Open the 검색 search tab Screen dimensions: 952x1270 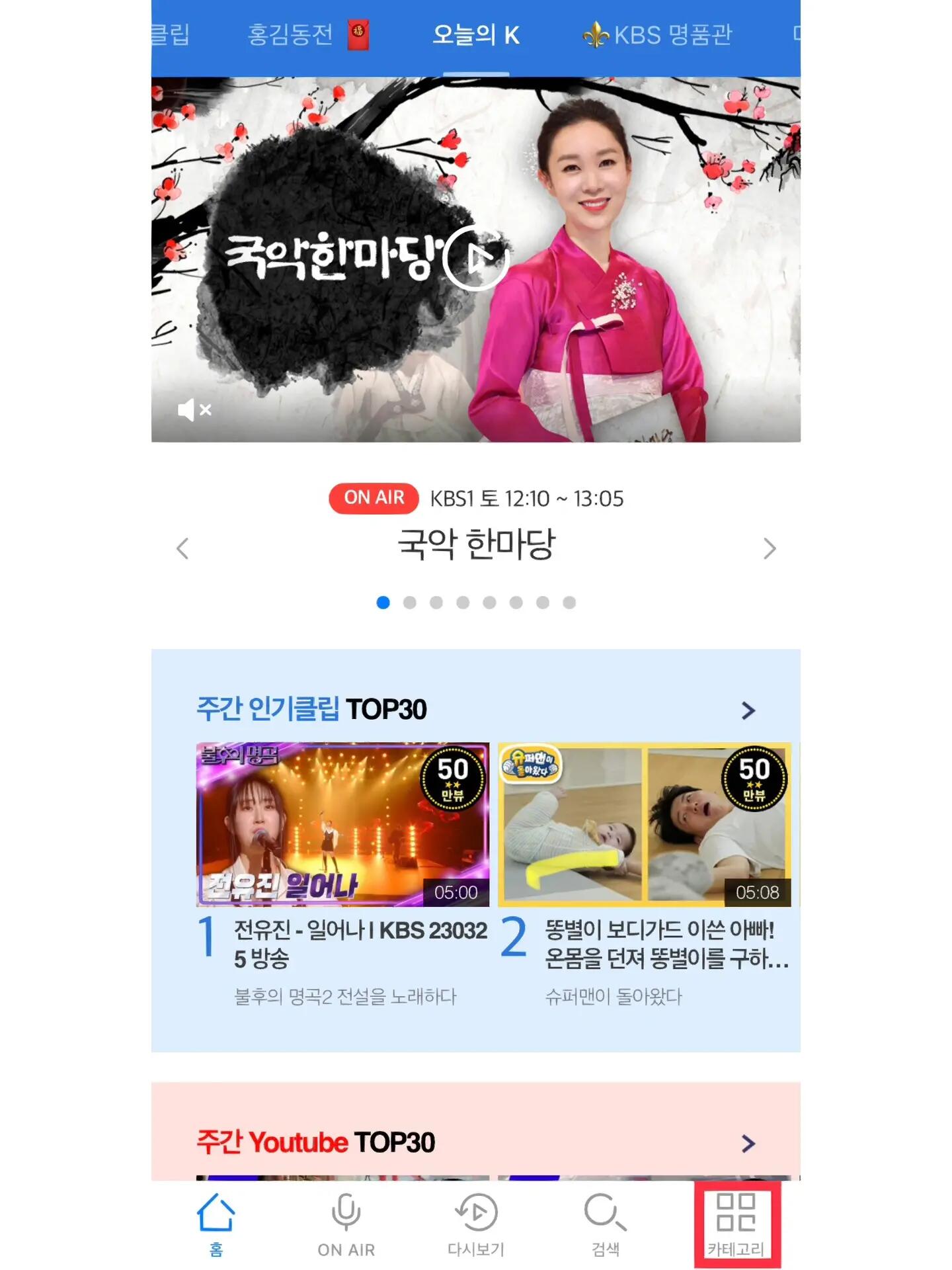coord(605,1224)
